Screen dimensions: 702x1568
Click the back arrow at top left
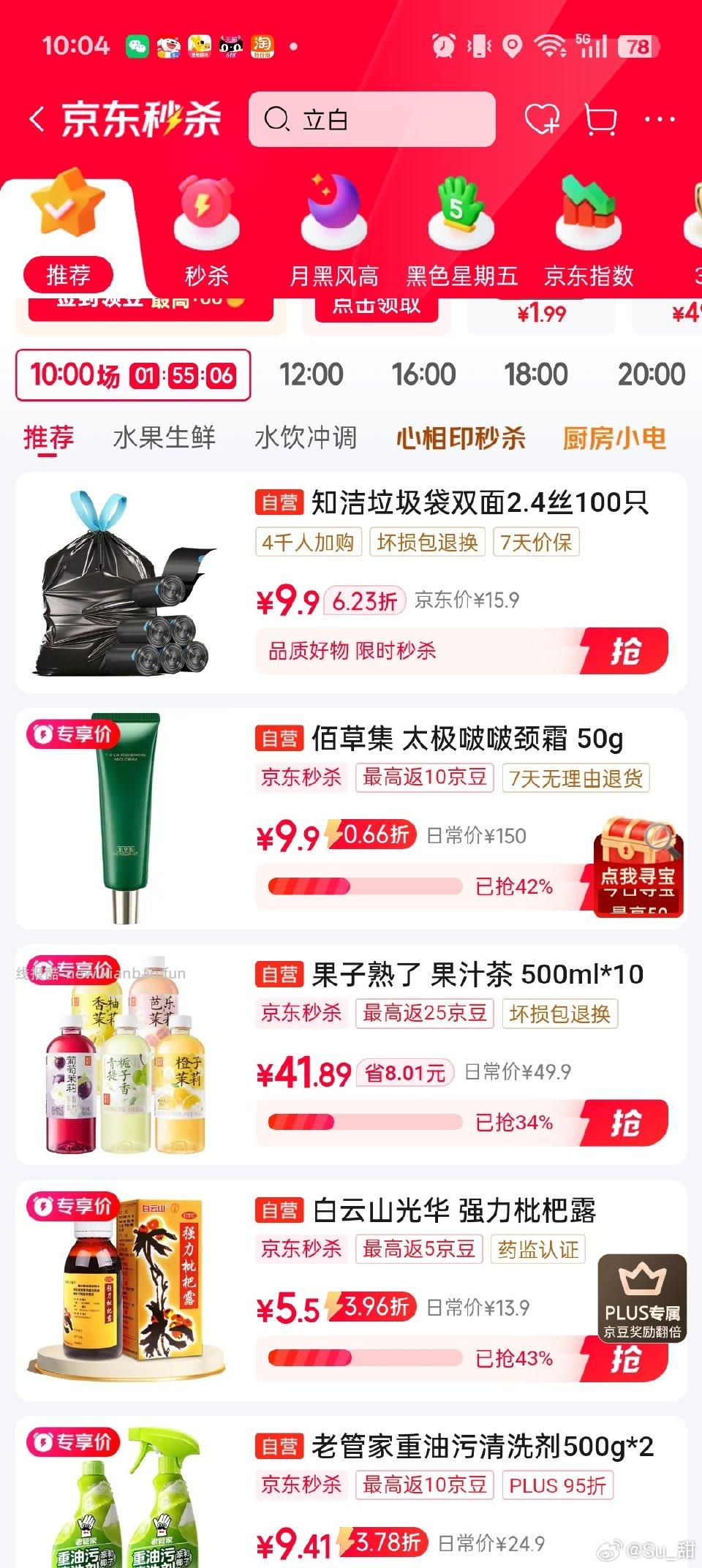(x=35, y=119)
